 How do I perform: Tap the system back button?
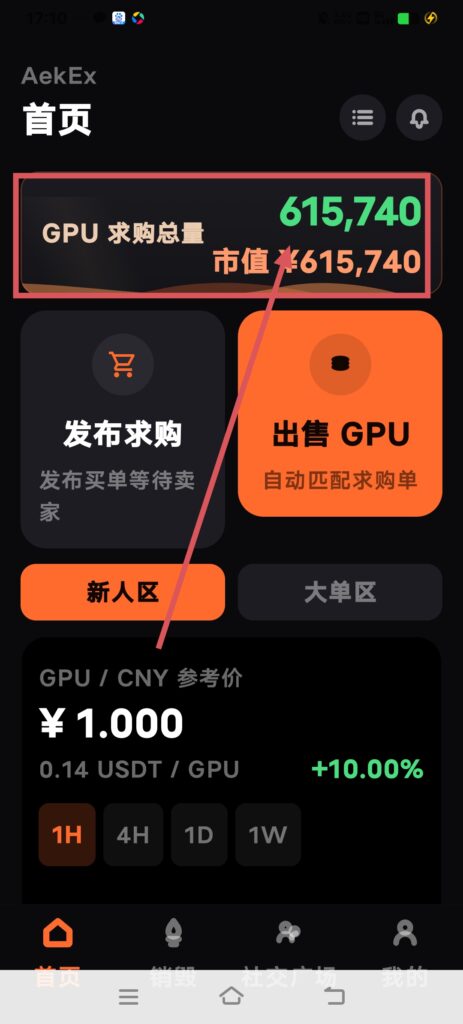click(x=334, y=997)
